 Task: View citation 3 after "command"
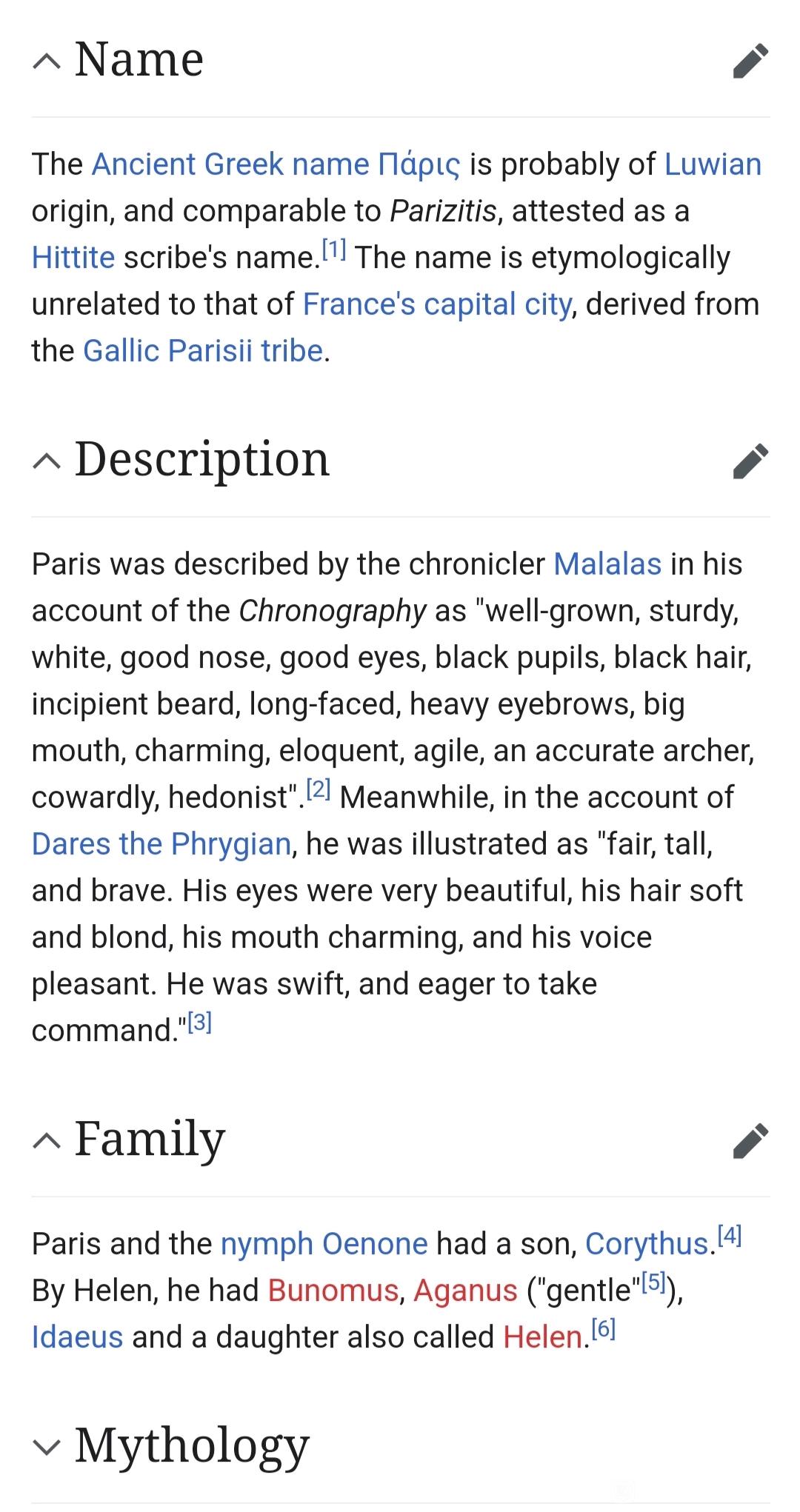point(200,1023)
